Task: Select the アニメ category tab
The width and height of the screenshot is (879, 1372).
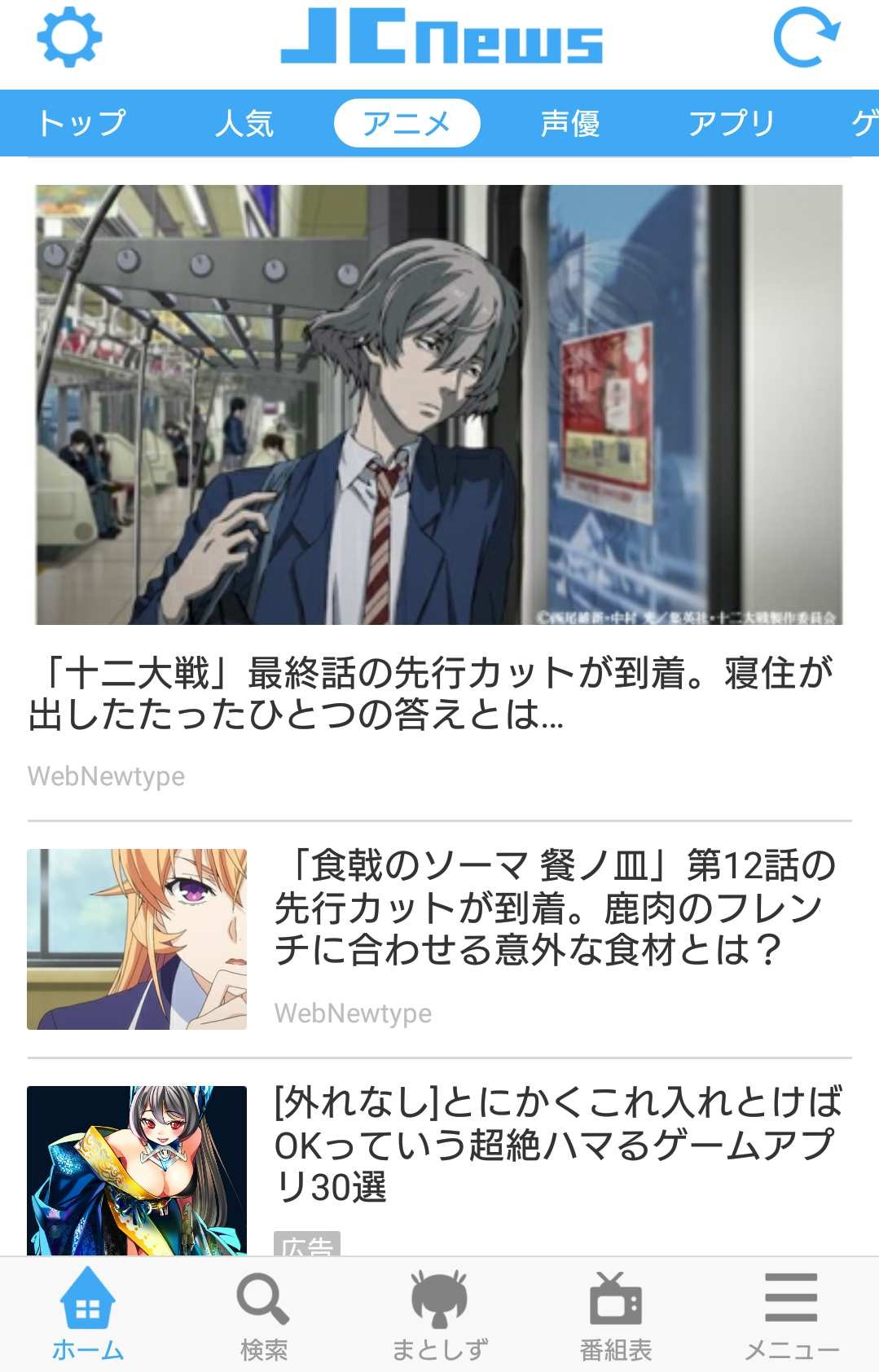Action: (407, 123)
